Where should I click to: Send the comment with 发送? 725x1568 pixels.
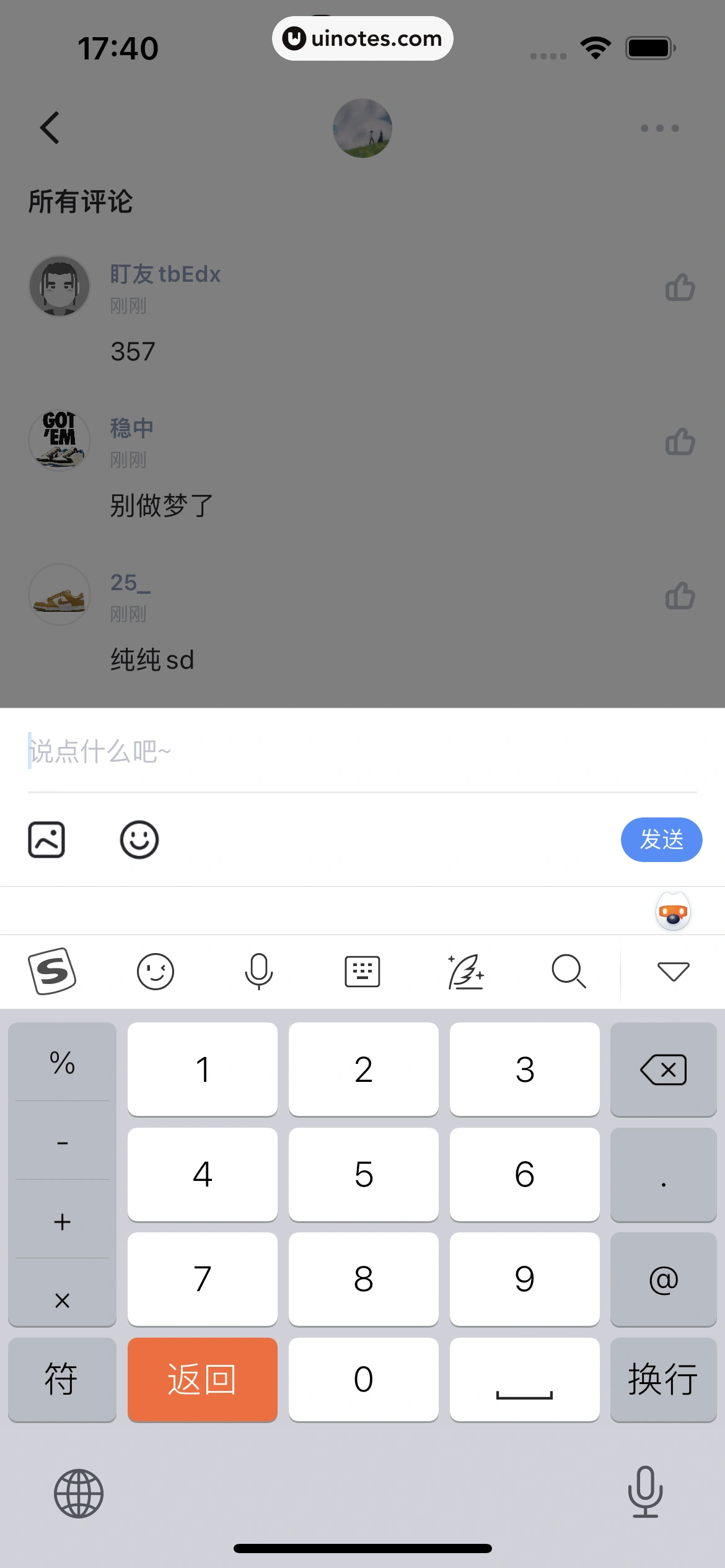point(661,840)
